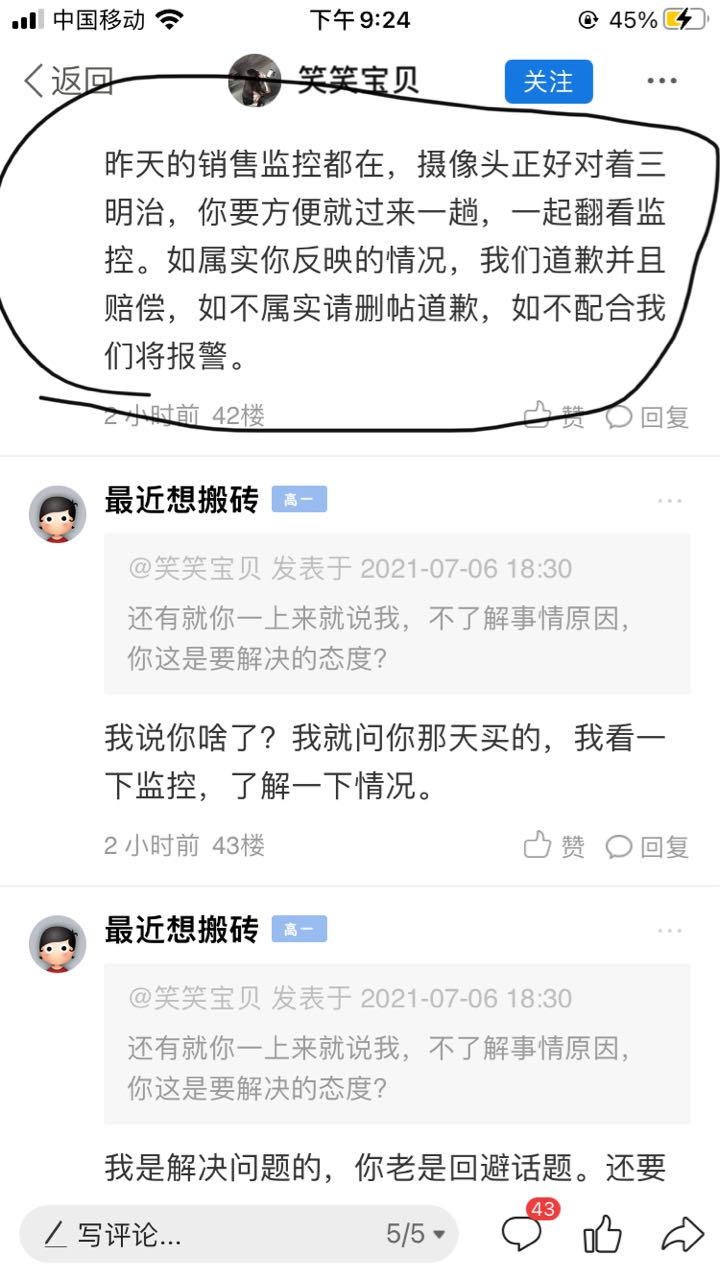The height and width of the screenshot is (1280, 720).
Task: Follow 笑笑宝贝 with 关注 button
Action: click(548, 81)
